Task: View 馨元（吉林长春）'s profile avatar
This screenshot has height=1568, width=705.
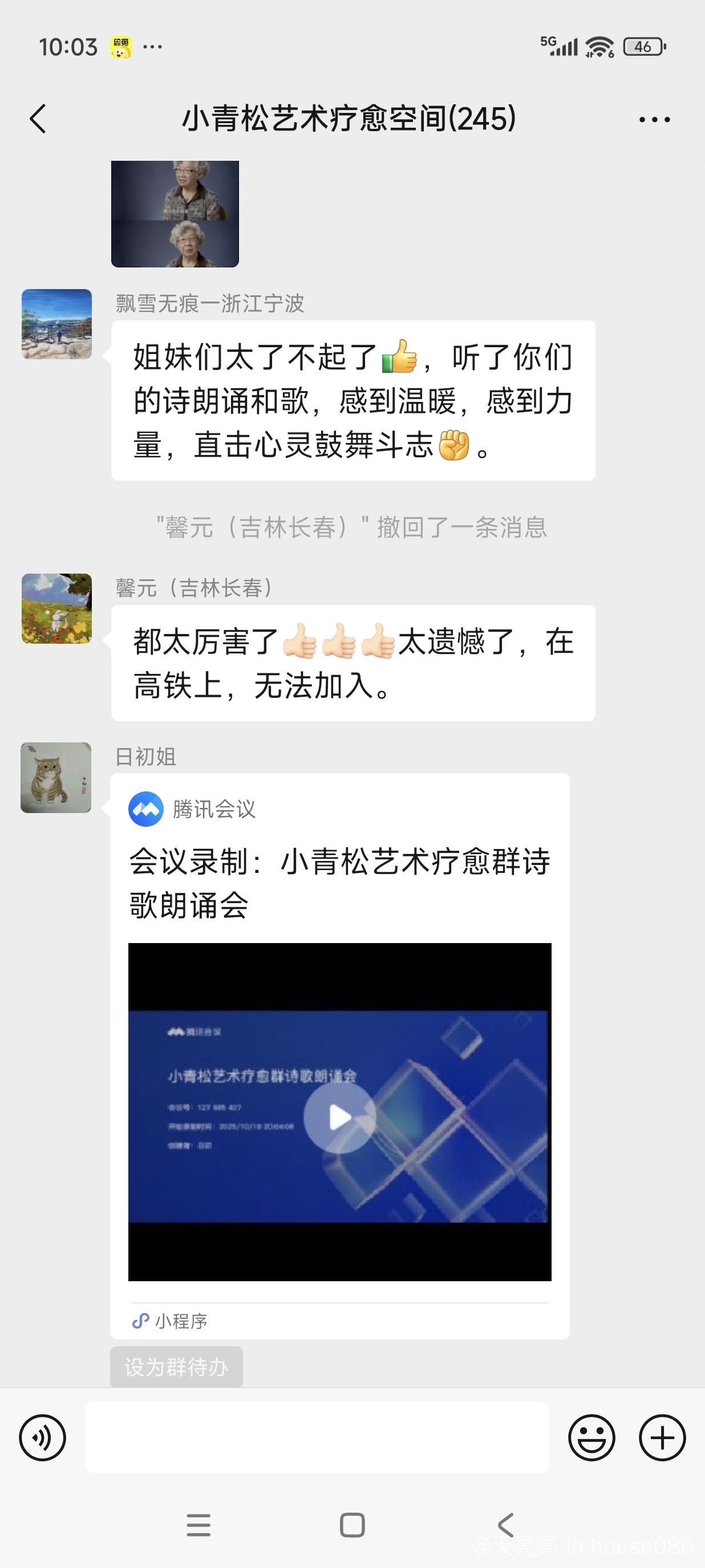Action: click(56, 608)
